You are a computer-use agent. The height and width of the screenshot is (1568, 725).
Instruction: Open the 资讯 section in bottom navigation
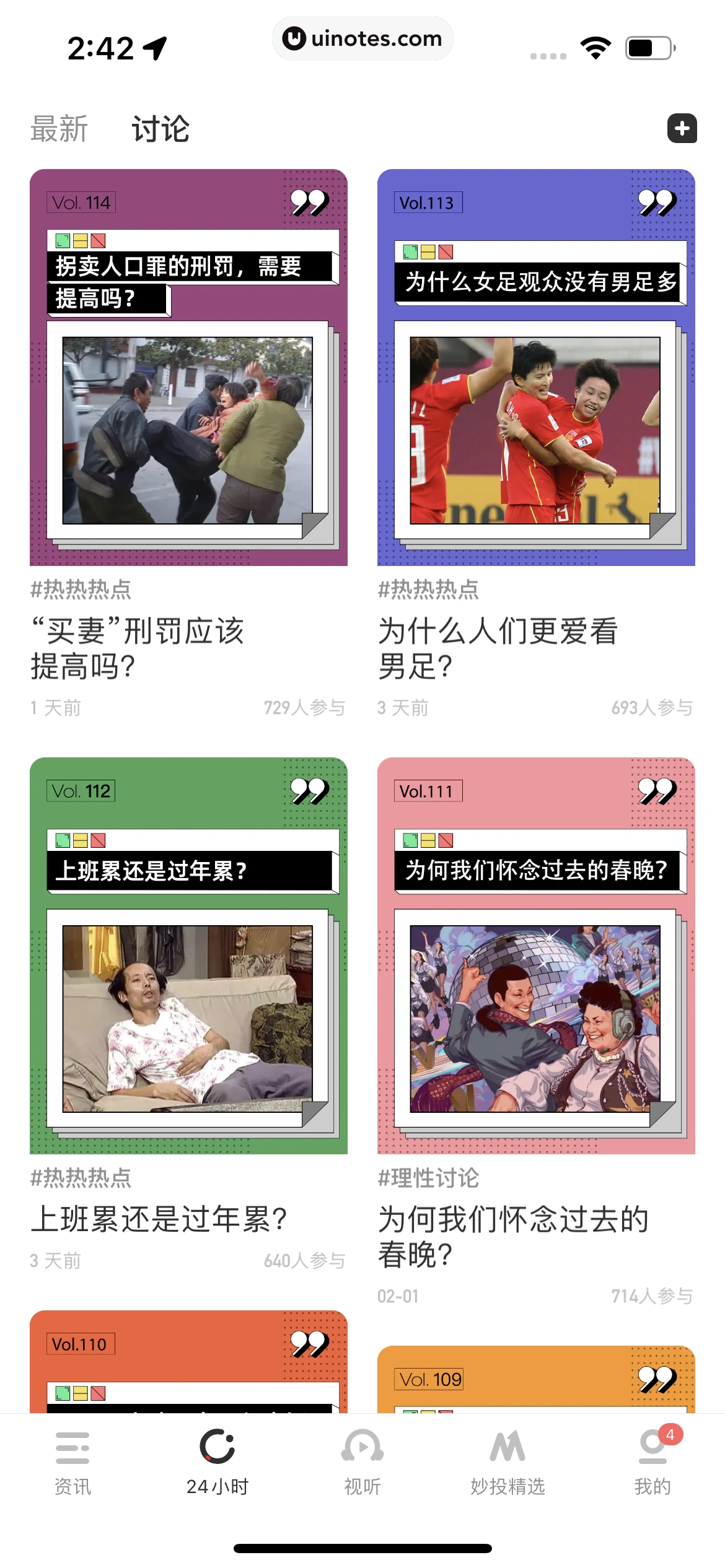point(72,1468)
